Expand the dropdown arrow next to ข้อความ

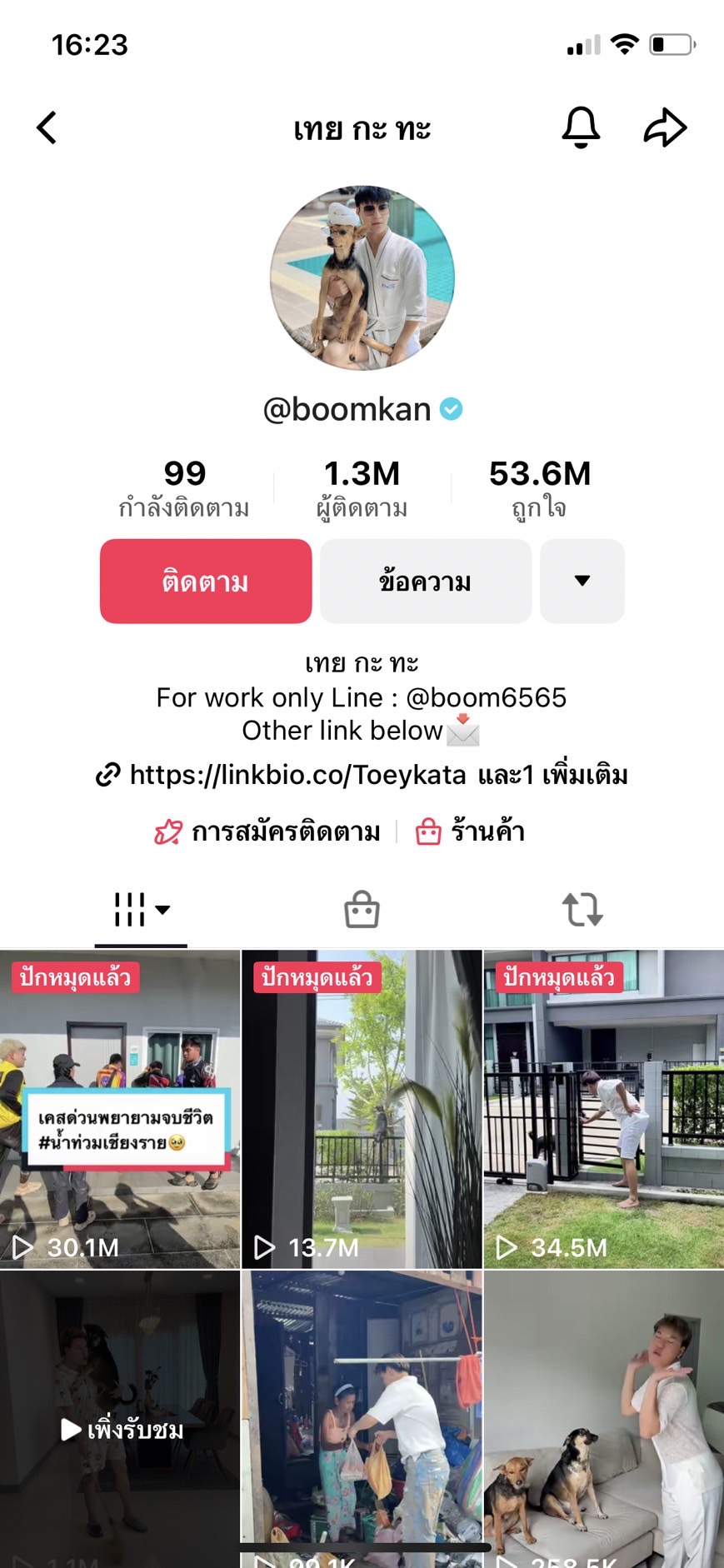point(582,581)
